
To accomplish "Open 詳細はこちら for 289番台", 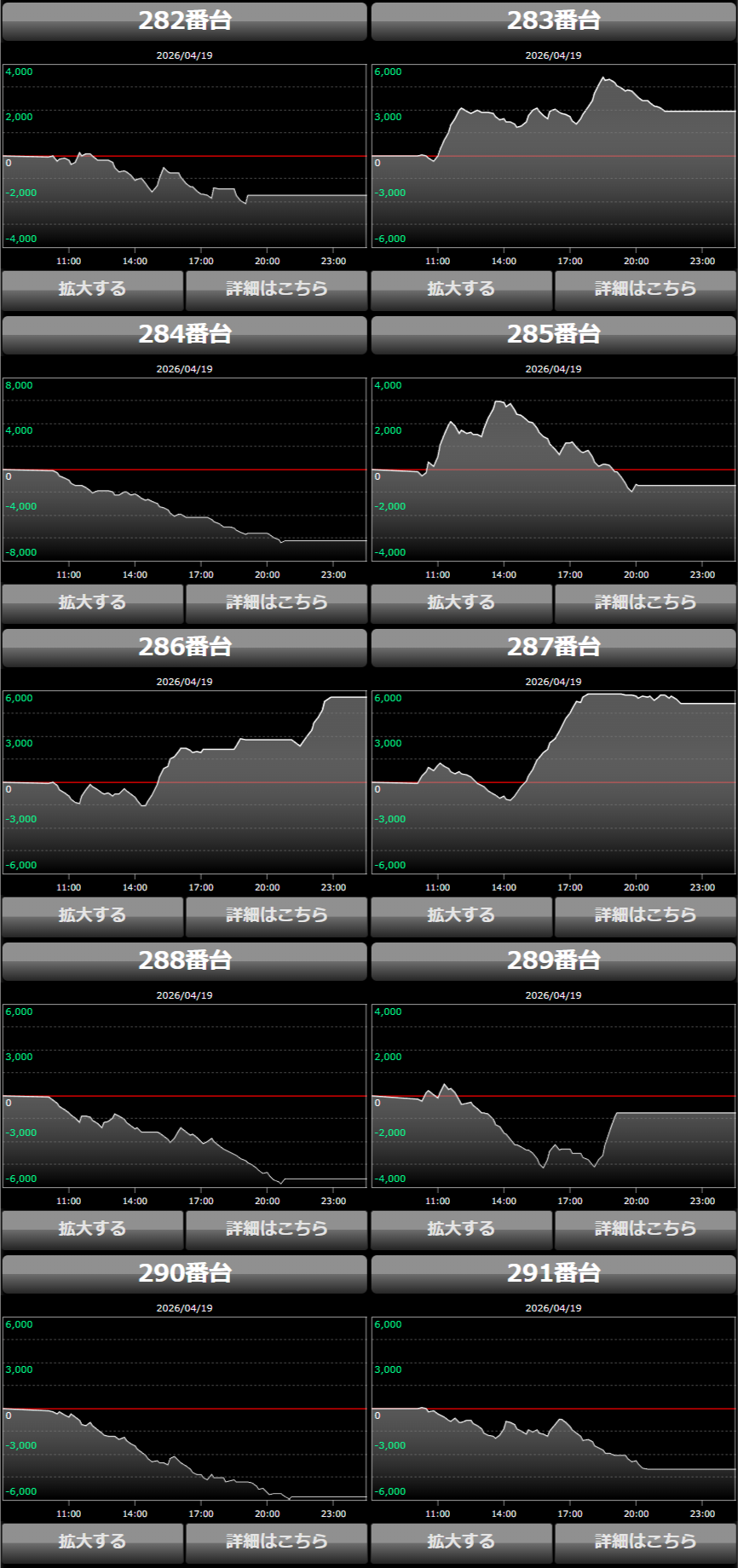I will pos(645,1229).
